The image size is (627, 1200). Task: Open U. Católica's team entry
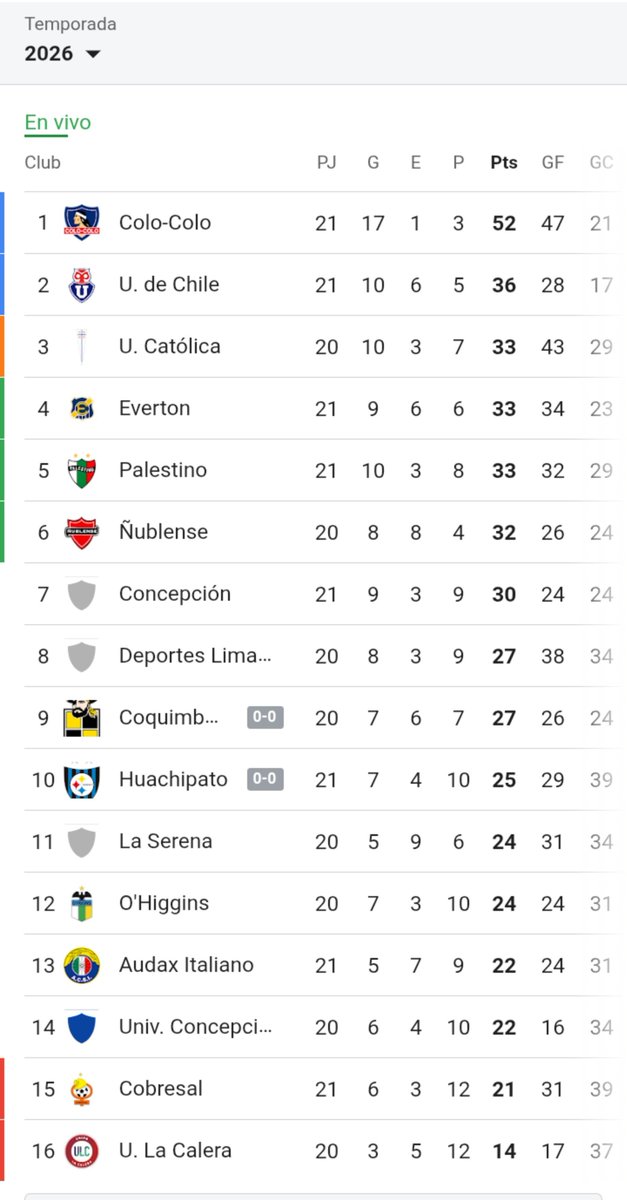pyautogui.click(x=313, y=347)
